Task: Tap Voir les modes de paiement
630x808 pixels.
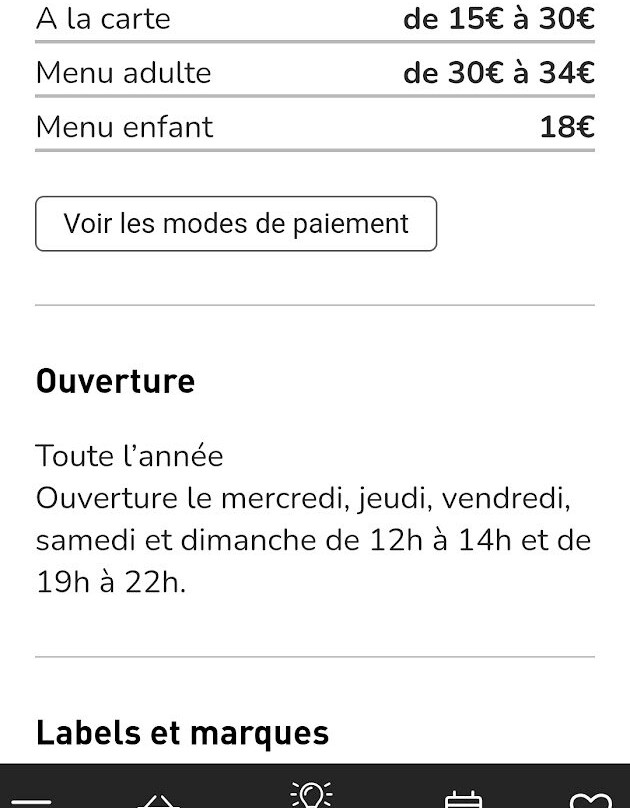Action: point(236,223)
